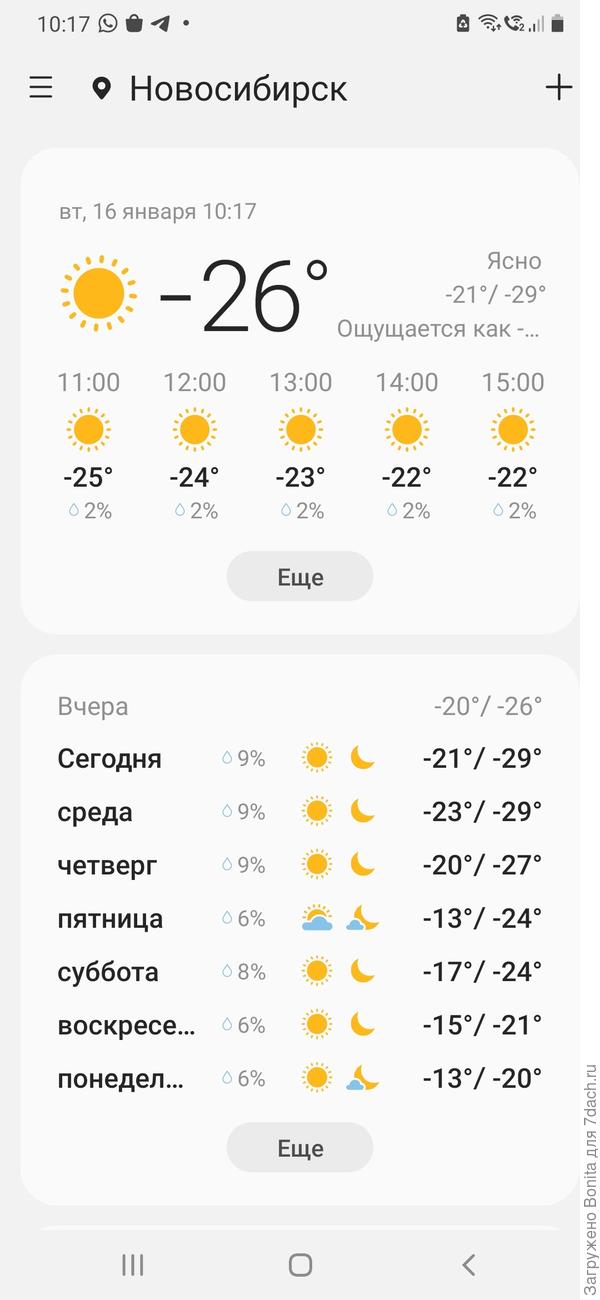Open the Сегодня forecast row

pos(300,759)
